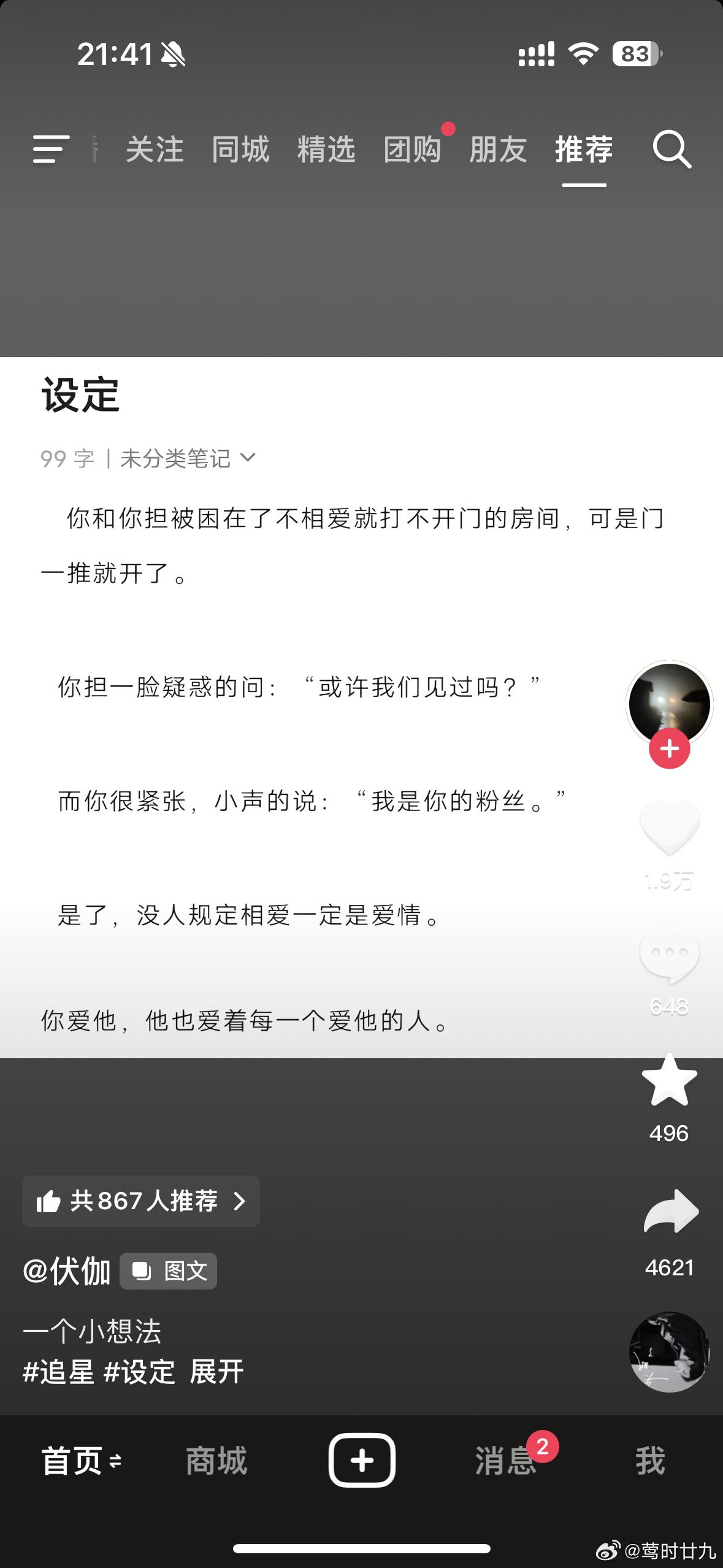Open the 消息 messages tab

[505, 1460]
